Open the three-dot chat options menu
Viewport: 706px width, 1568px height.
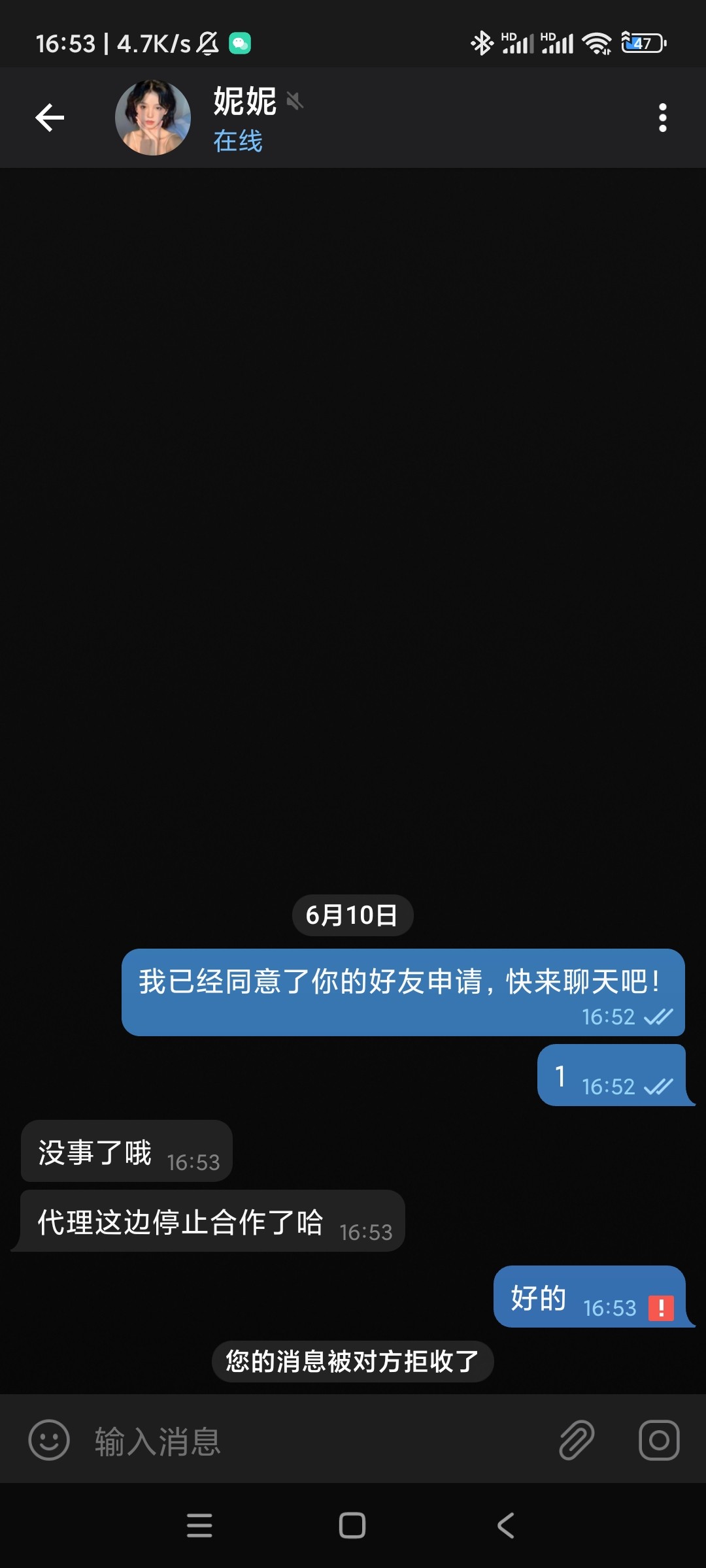pos(662,116)
